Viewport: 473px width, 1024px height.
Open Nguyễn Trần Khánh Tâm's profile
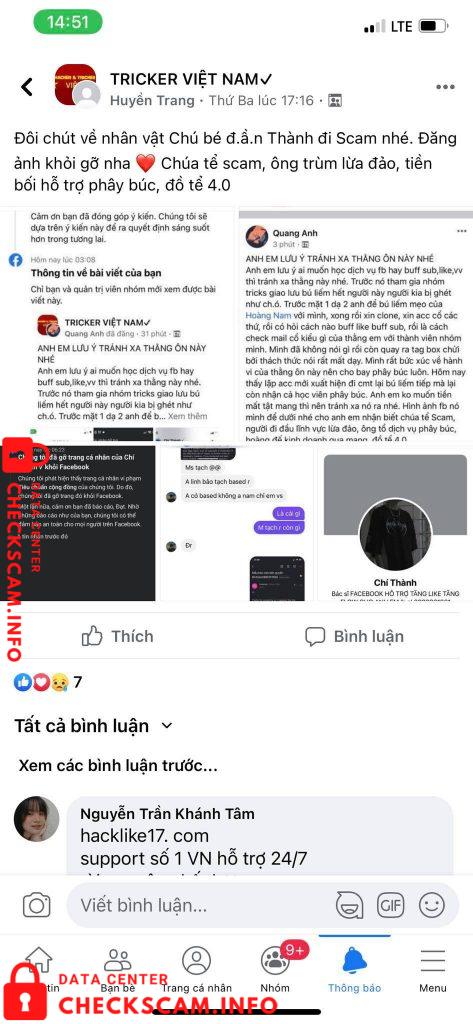pyautogui.click(x=167, y=814)
